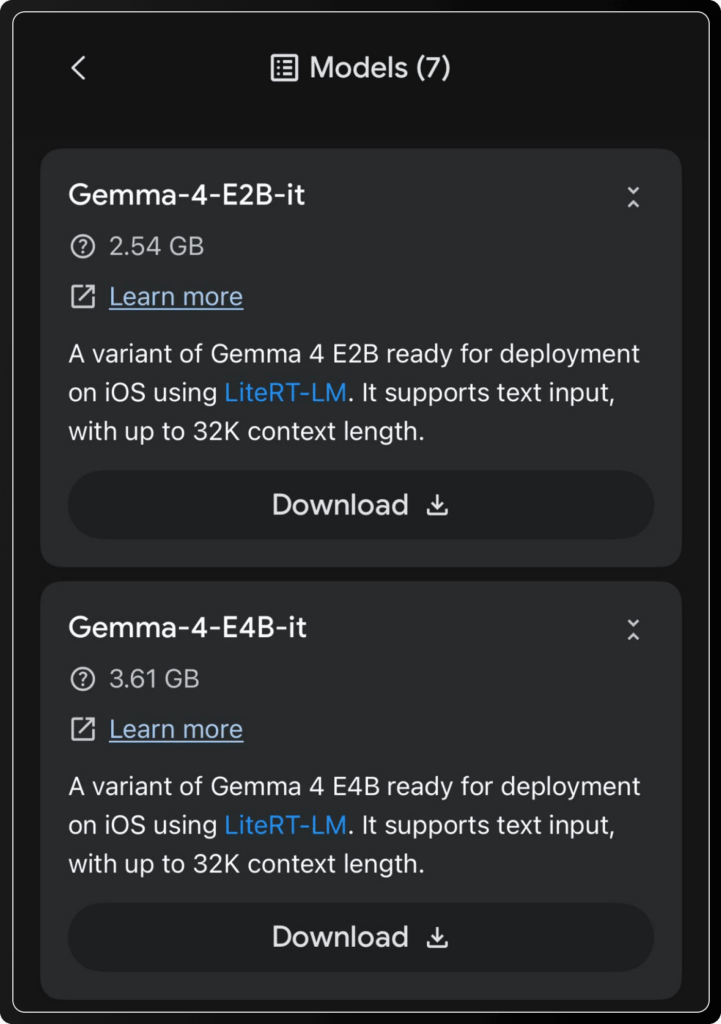Open Learn more for Gemma-4-E2B-it
721x1024 pixels.
pyautogui.click(x=175, y=297)
